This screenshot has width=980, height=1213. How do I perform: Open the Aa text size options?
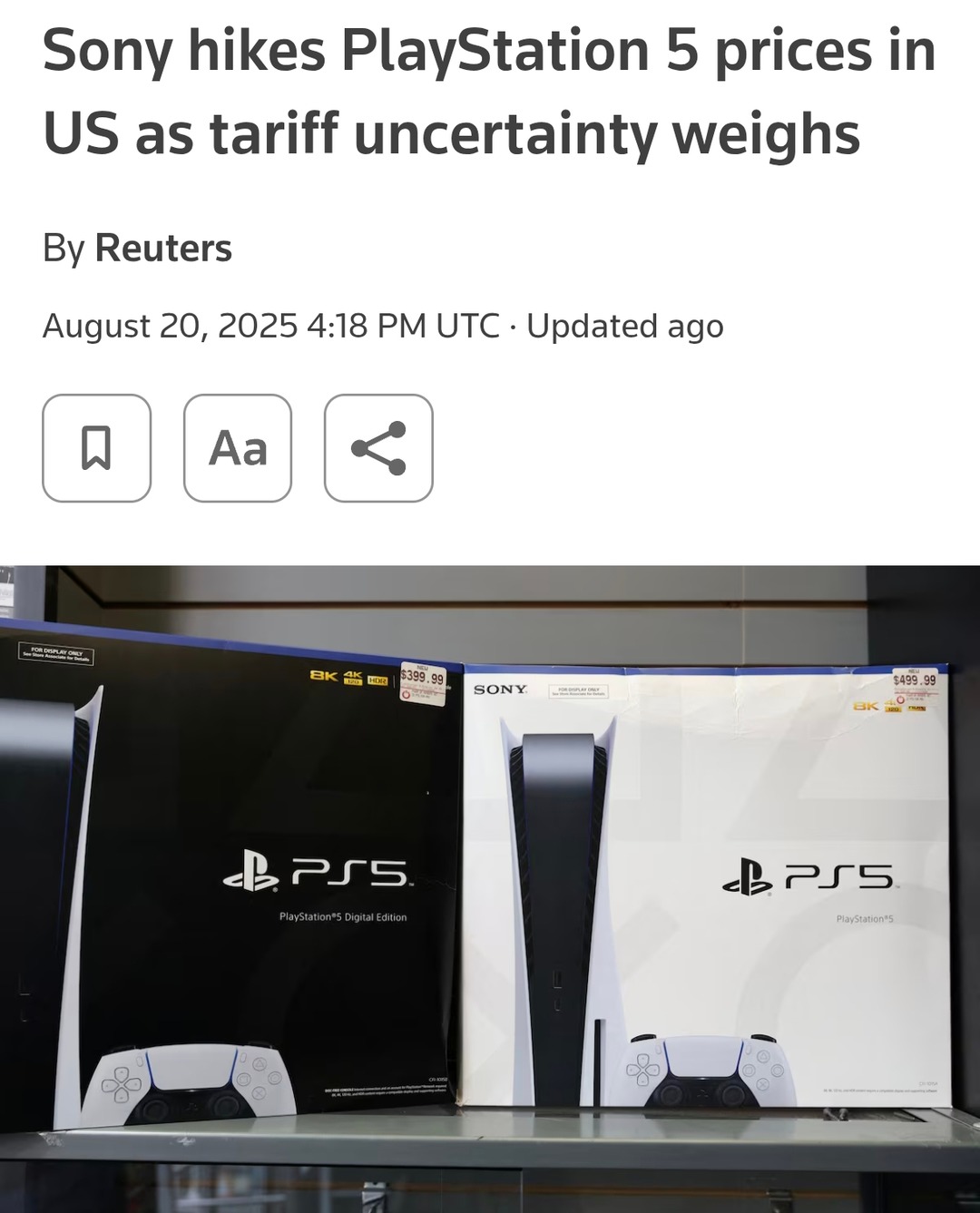pos(238,448)
